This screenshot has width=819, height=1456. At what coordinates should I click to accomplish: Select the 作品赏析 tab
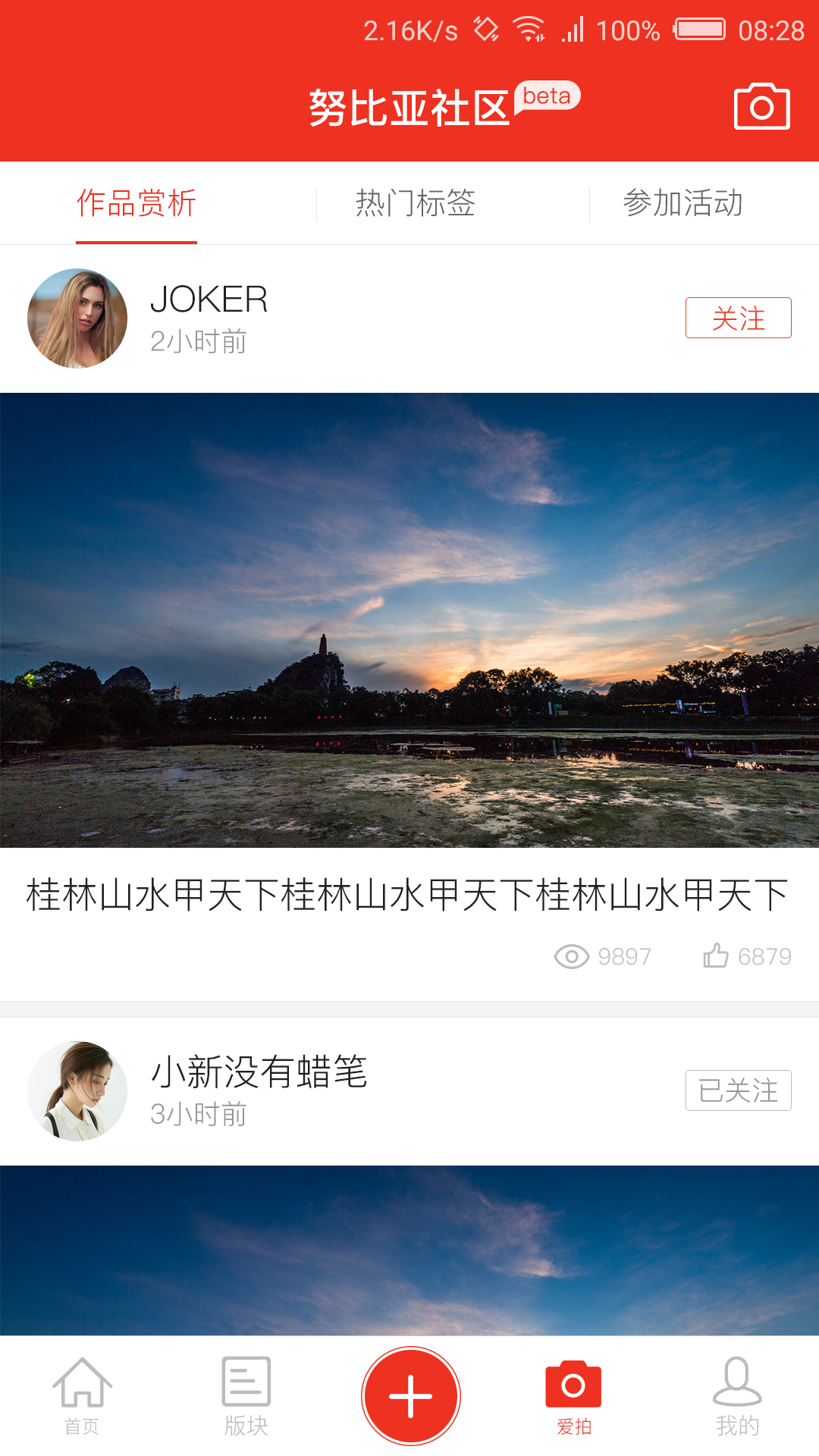tap(135, 202)
